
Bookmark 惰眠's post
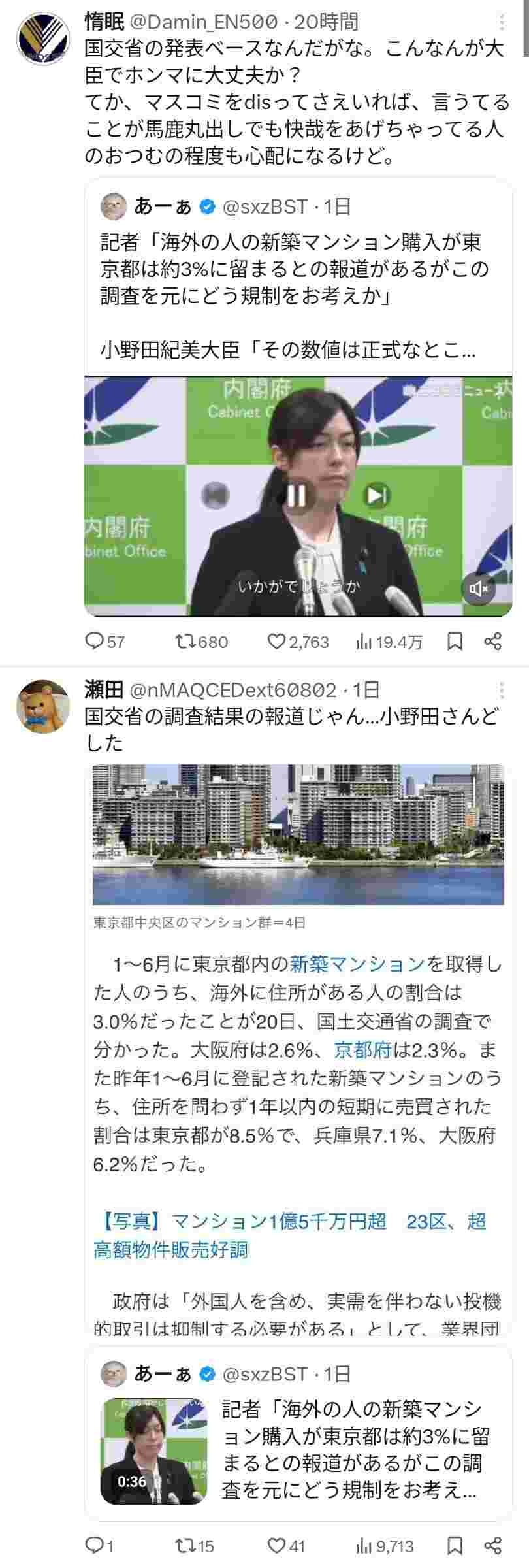[455, 642]
